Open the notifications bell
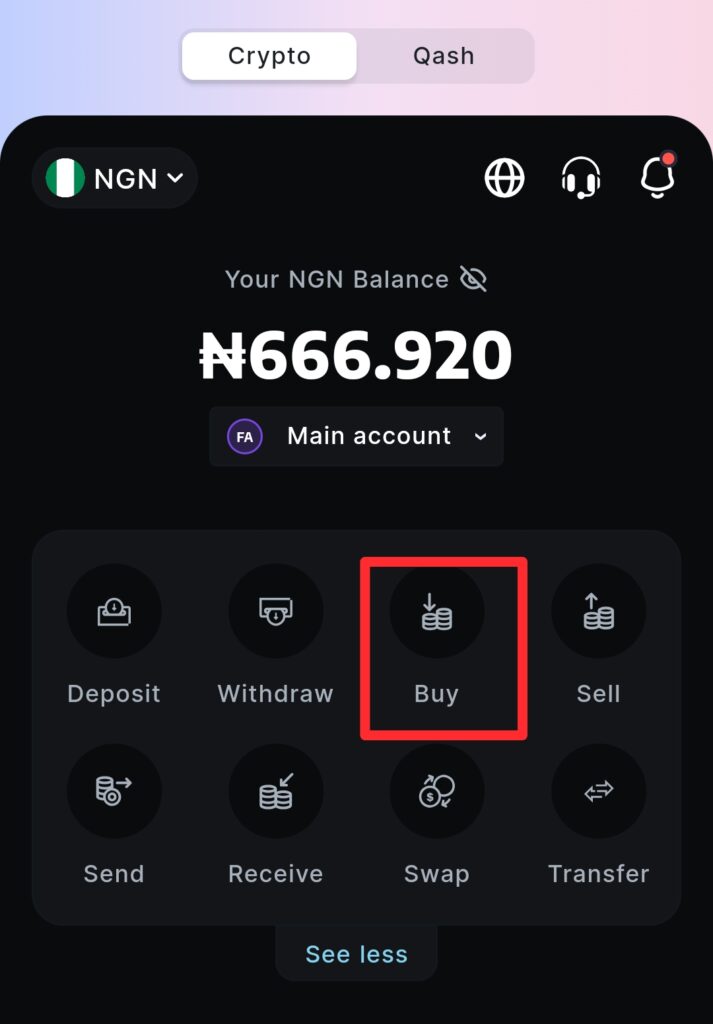 (x=657, y=177)
